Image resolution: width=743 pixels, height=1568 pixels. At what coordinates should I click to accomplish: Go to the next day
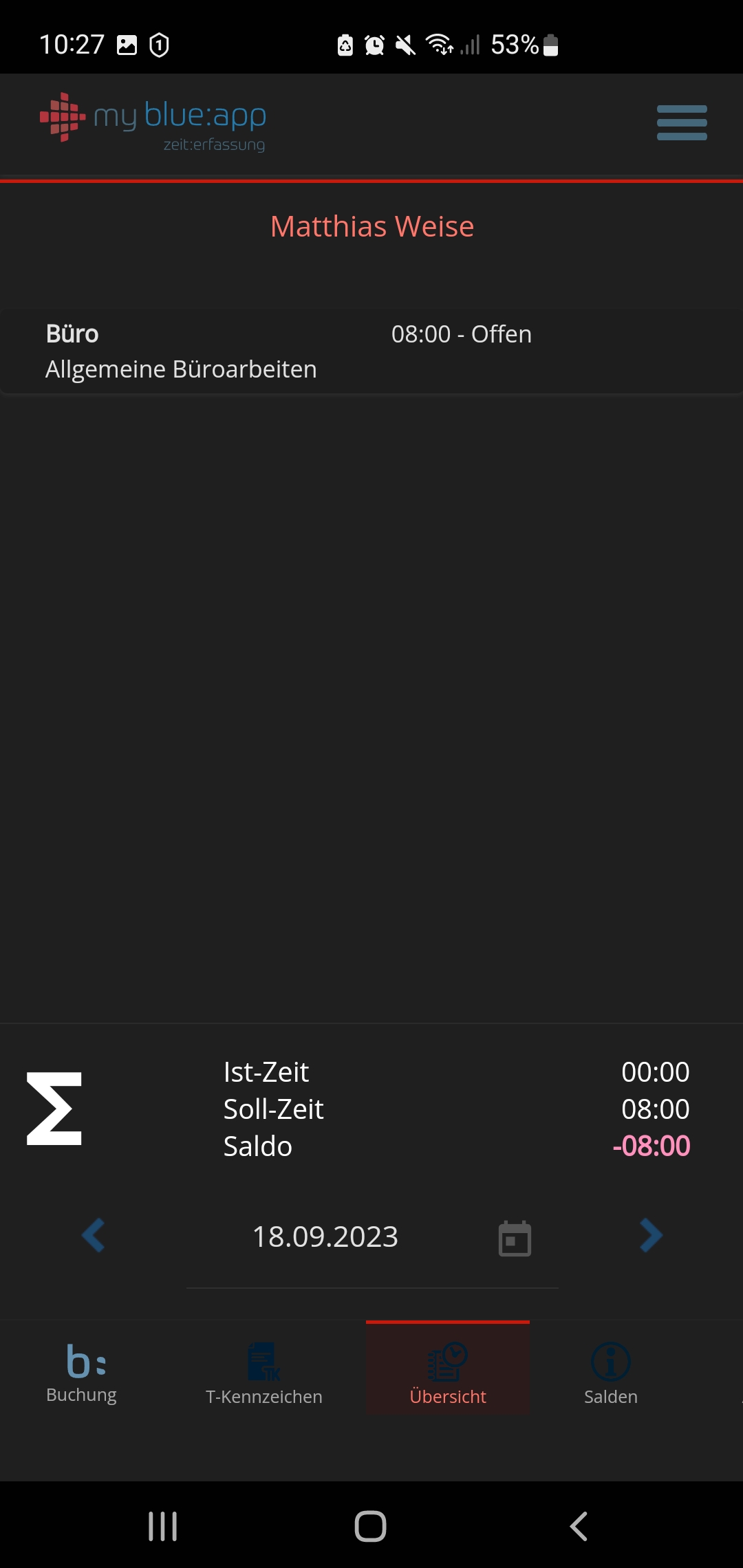tap(650, 1235)
